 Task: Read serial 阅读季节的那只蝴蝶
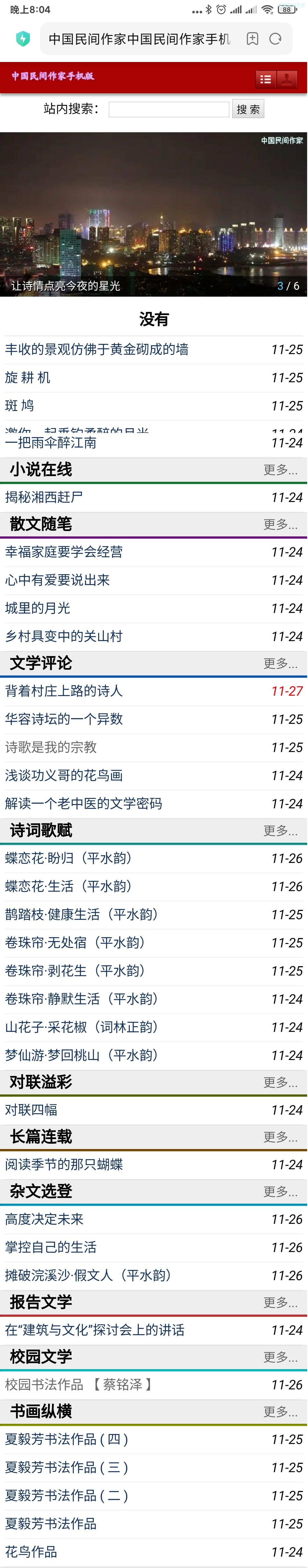tap(64, 1164)
